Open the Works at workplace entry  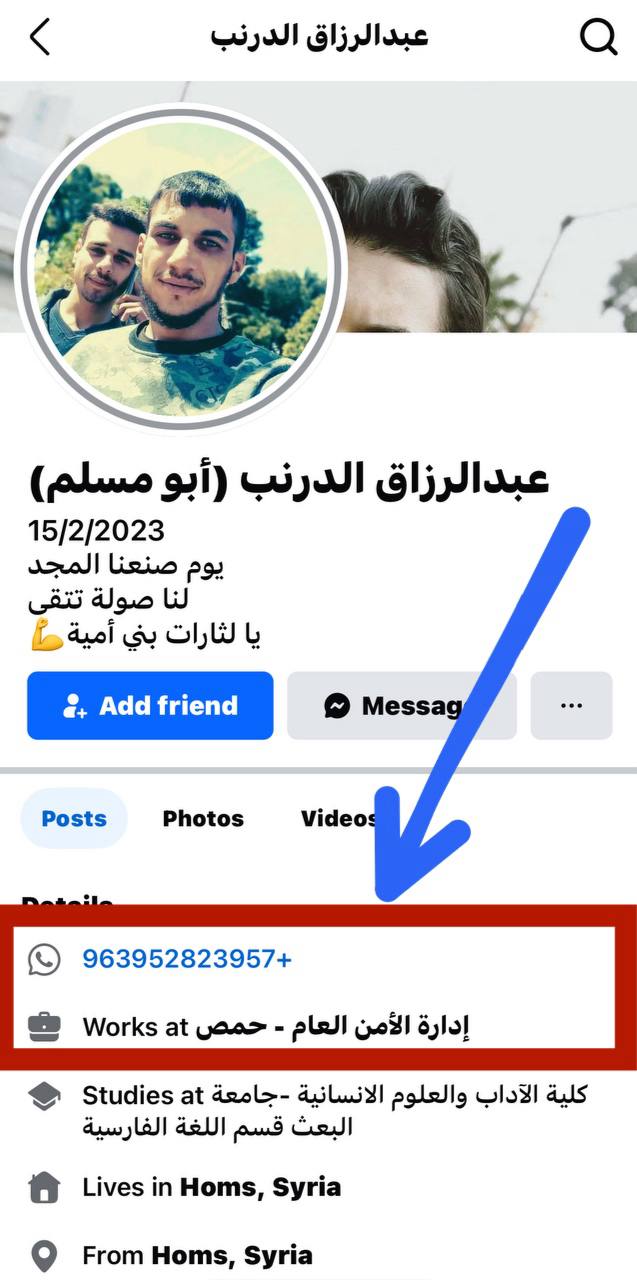(x=276, y=1027)
